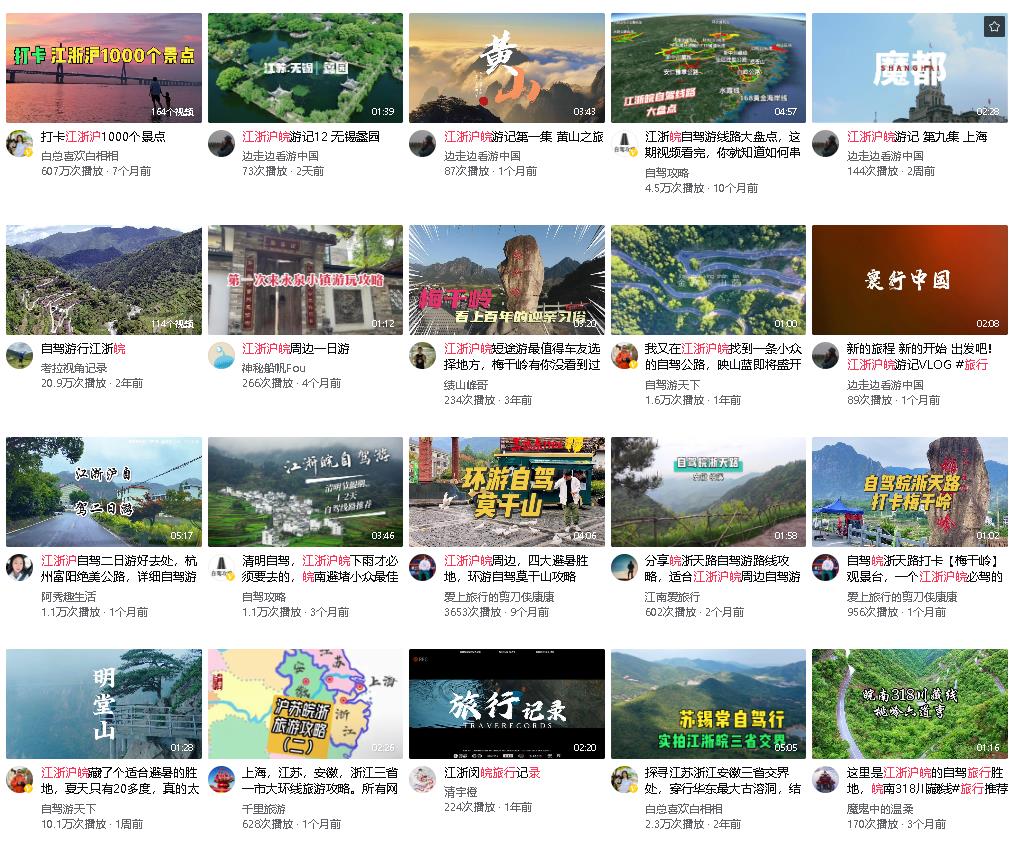Open 江浙皖自驾游线路大盘点 video

coord(708,68)
